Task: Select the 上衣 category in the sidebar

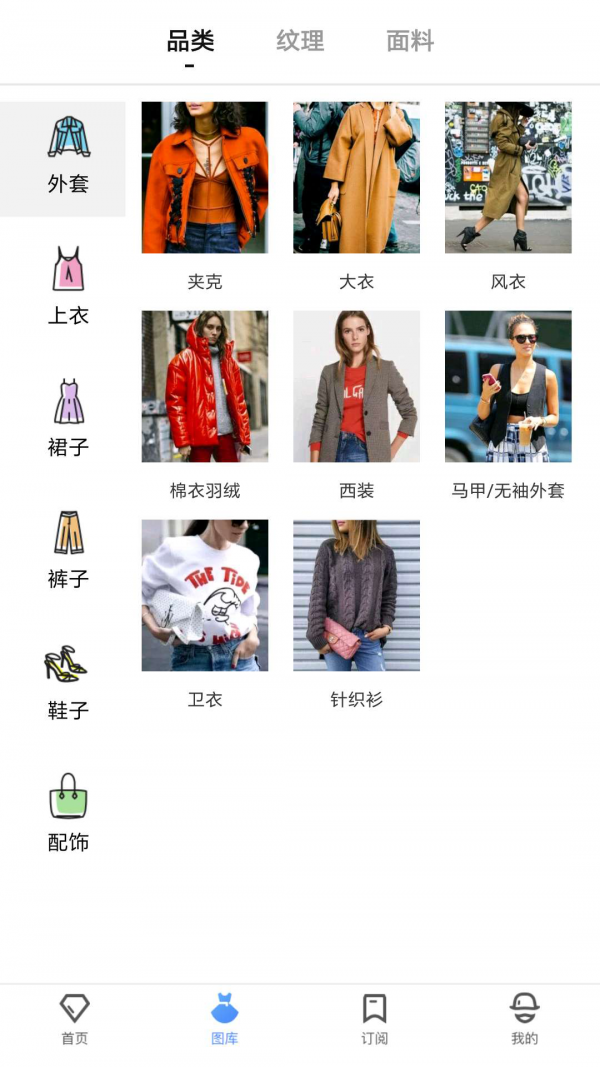Action: pos(68,286)
